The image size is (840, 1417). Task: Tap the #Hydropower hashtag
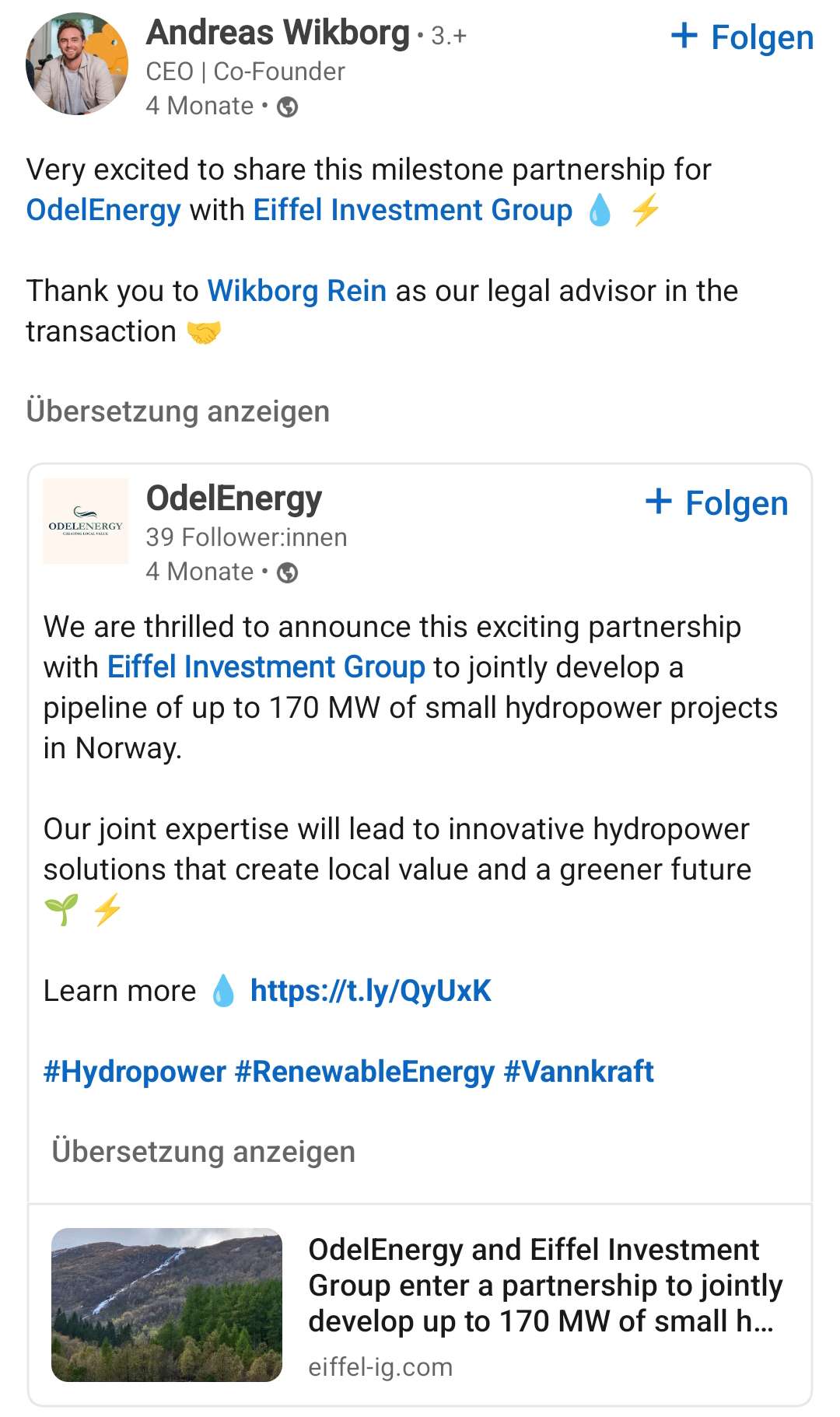pos(135,1072)
